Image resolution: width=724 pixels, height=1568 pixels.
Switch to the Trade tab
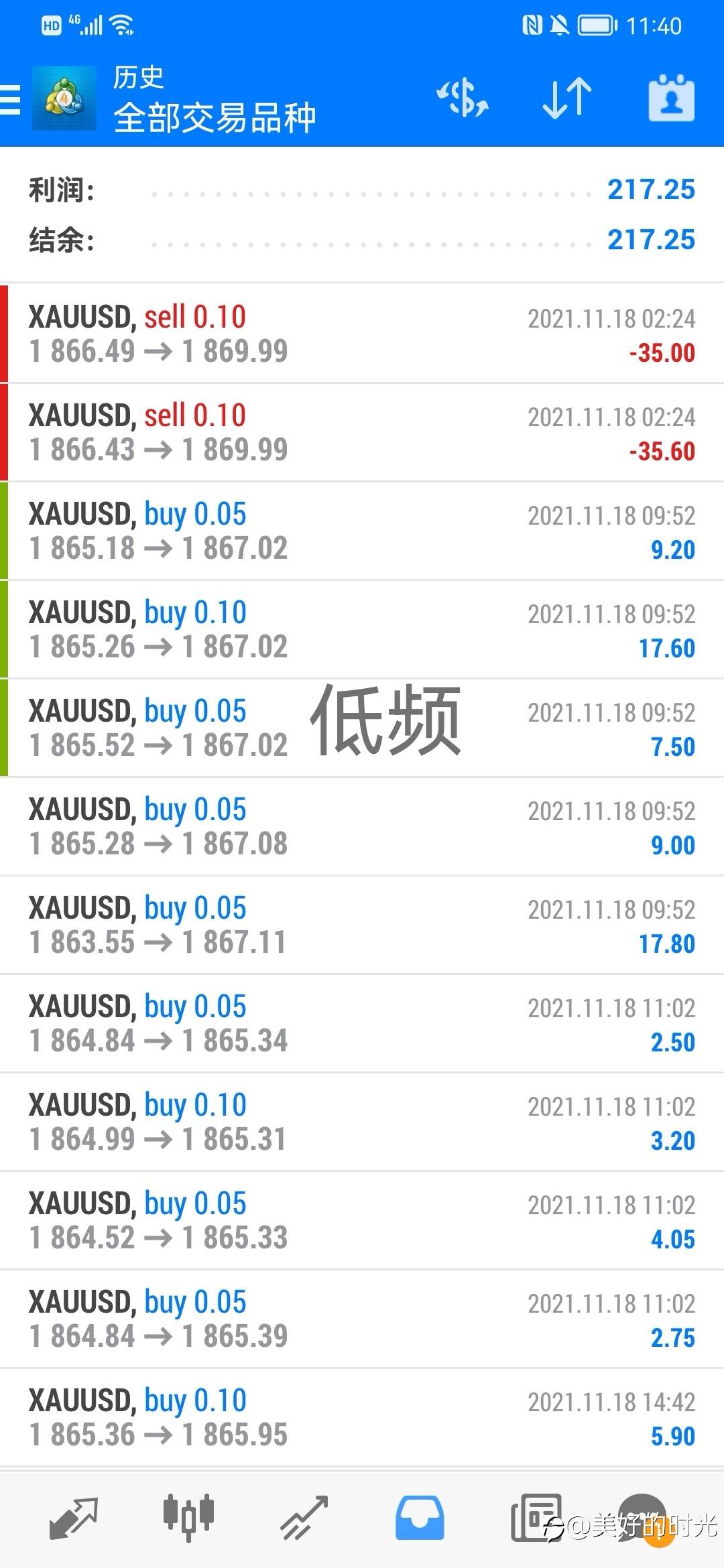tap(304, 1518)
